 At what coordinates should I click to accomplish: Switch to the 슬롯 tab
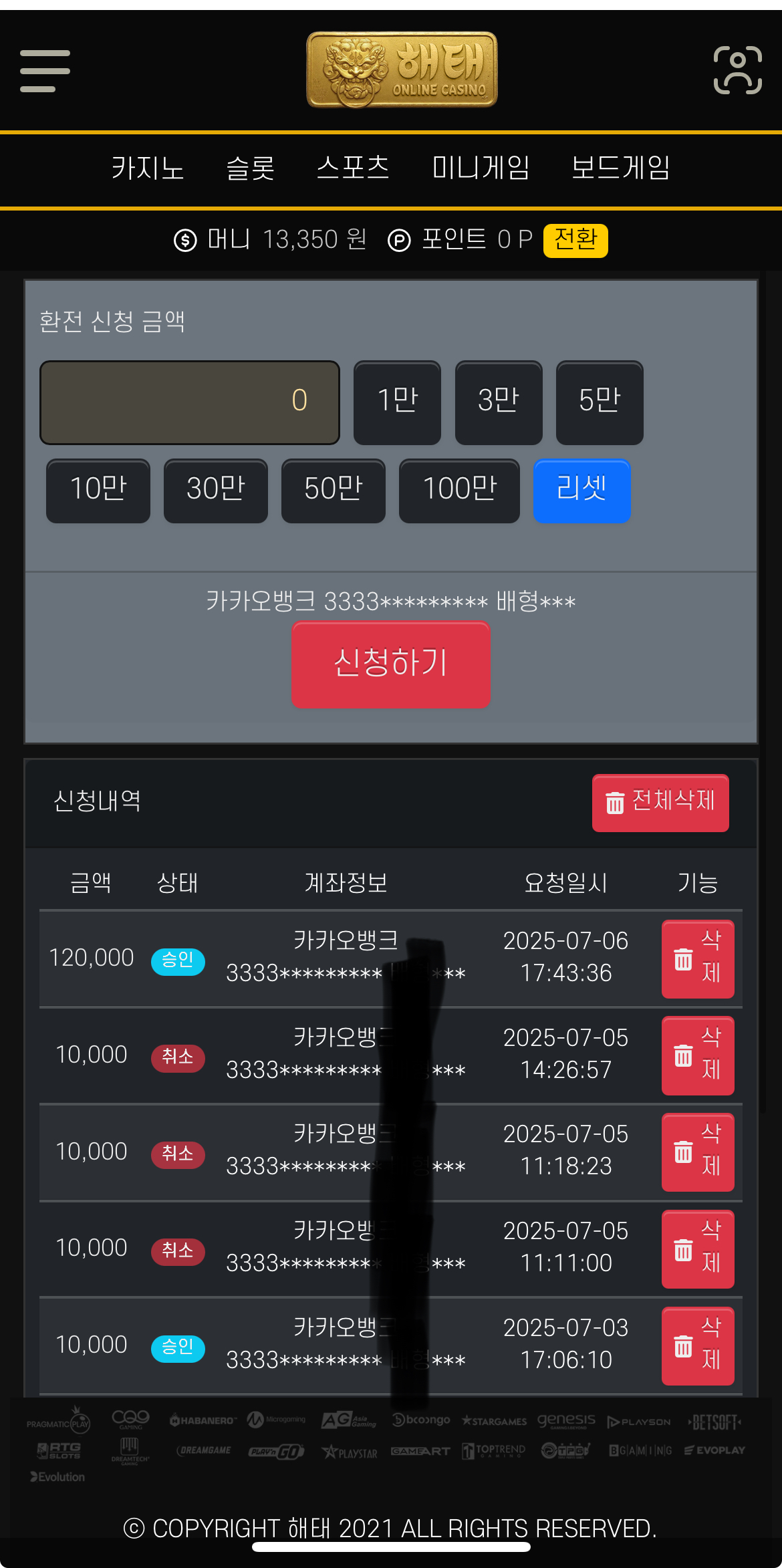pos(251,168)
